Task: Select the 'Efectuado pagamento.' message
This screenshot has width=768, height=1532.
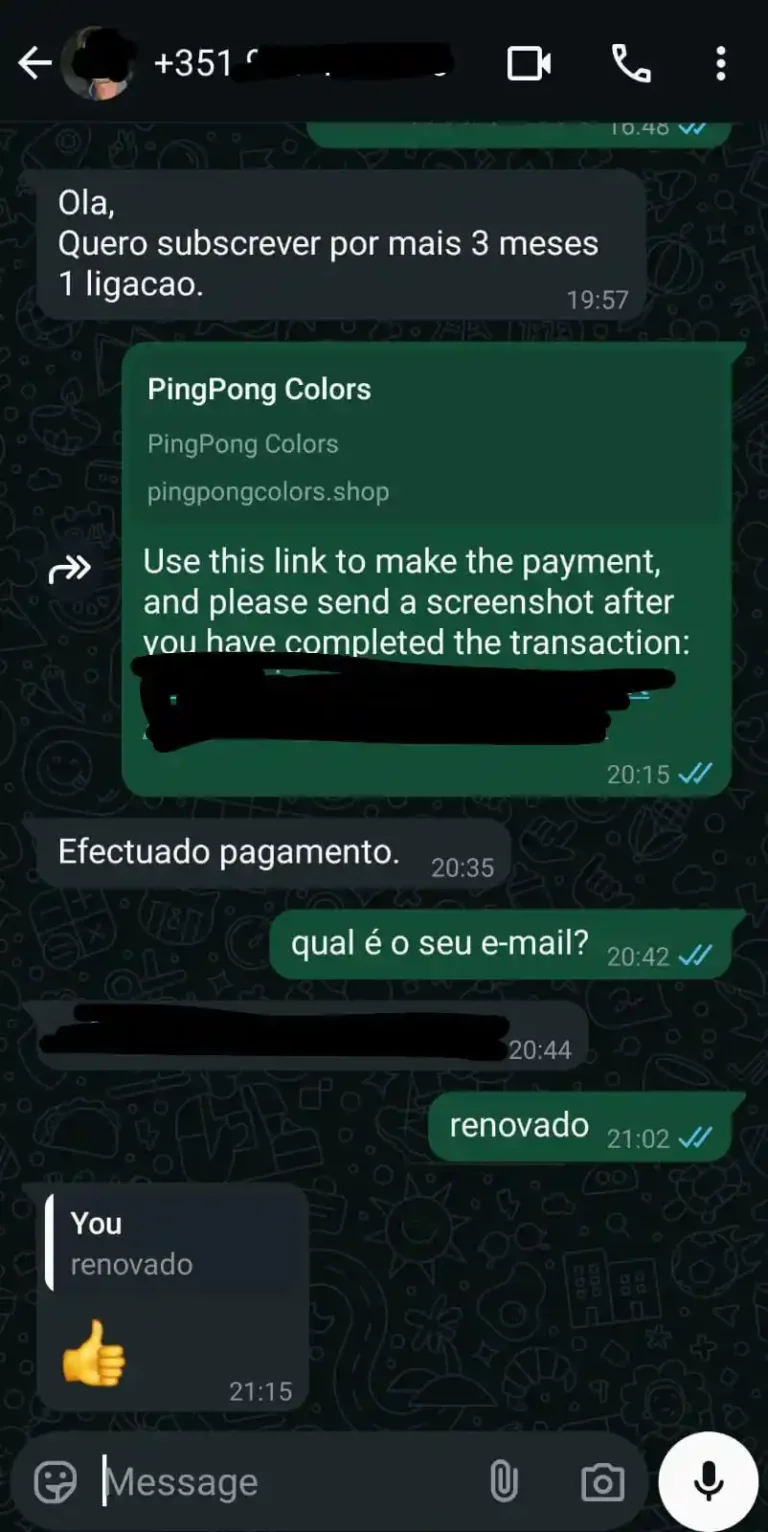Action: [x=230, y=852]
